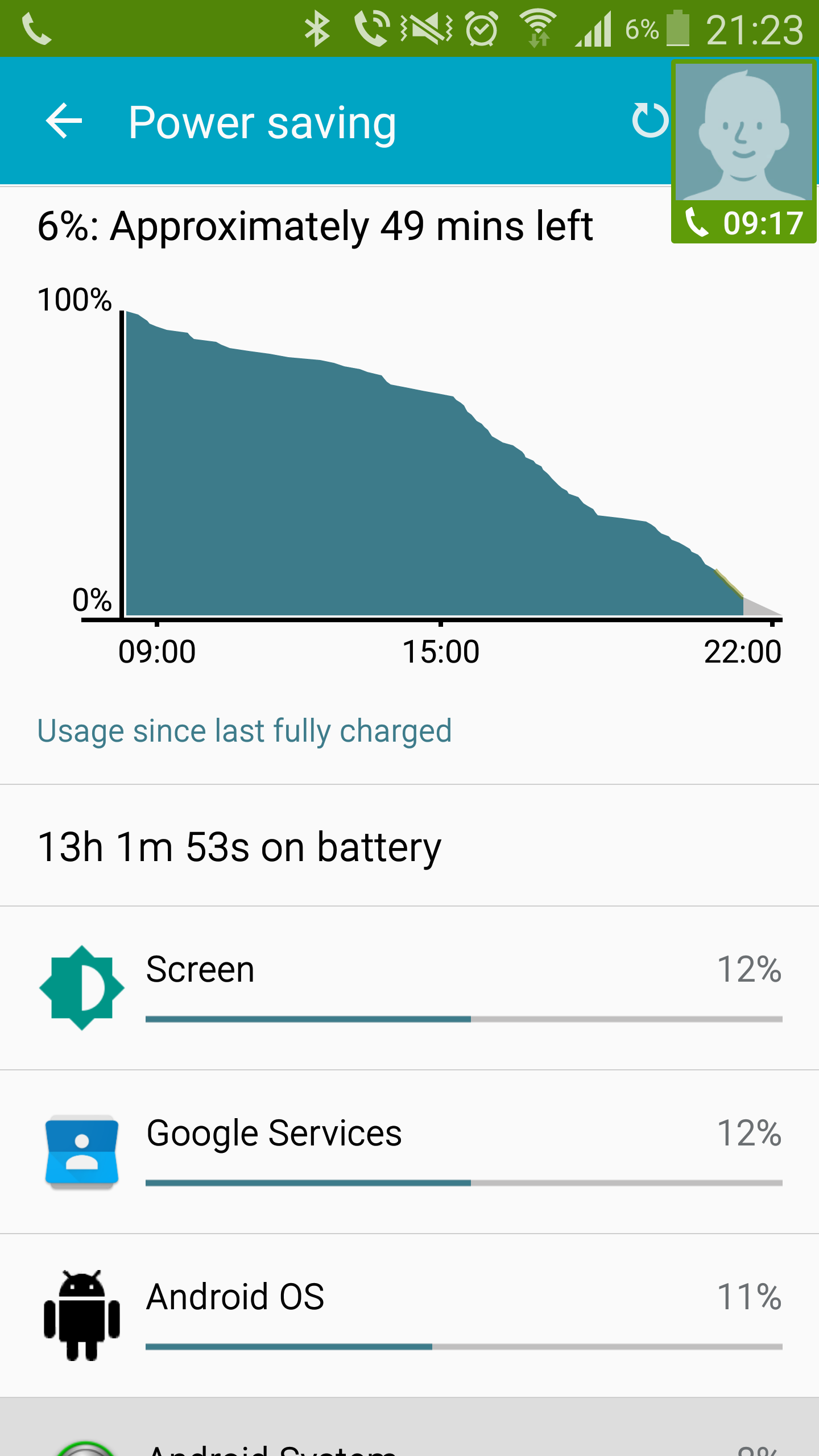Image resolution: width=819 pixels, height=1456 pixels.
Task: Refresh the battery usage stats
Action: pos(650,120)
